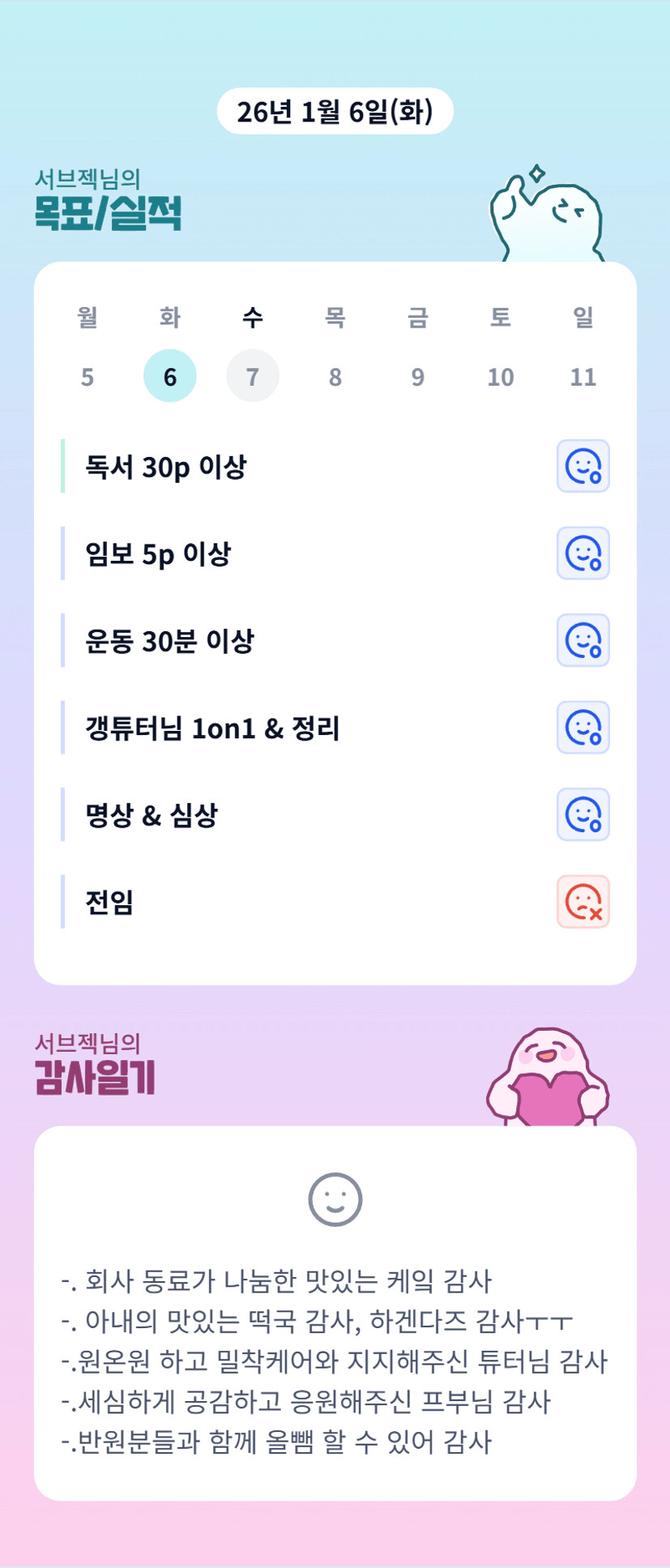The width and height of the screenshot is (670, 1568).
Task: Select Monday the 5th in the week
Action: pos(87,377)
